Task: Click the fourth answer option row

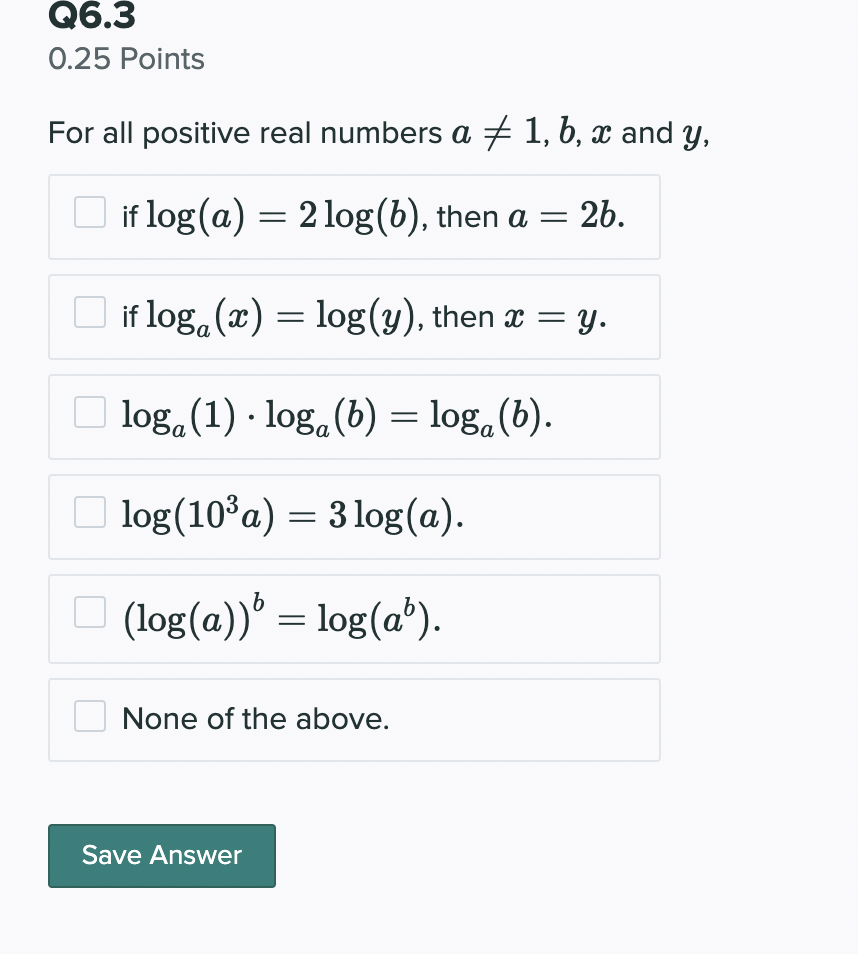Action: [354, 516]
